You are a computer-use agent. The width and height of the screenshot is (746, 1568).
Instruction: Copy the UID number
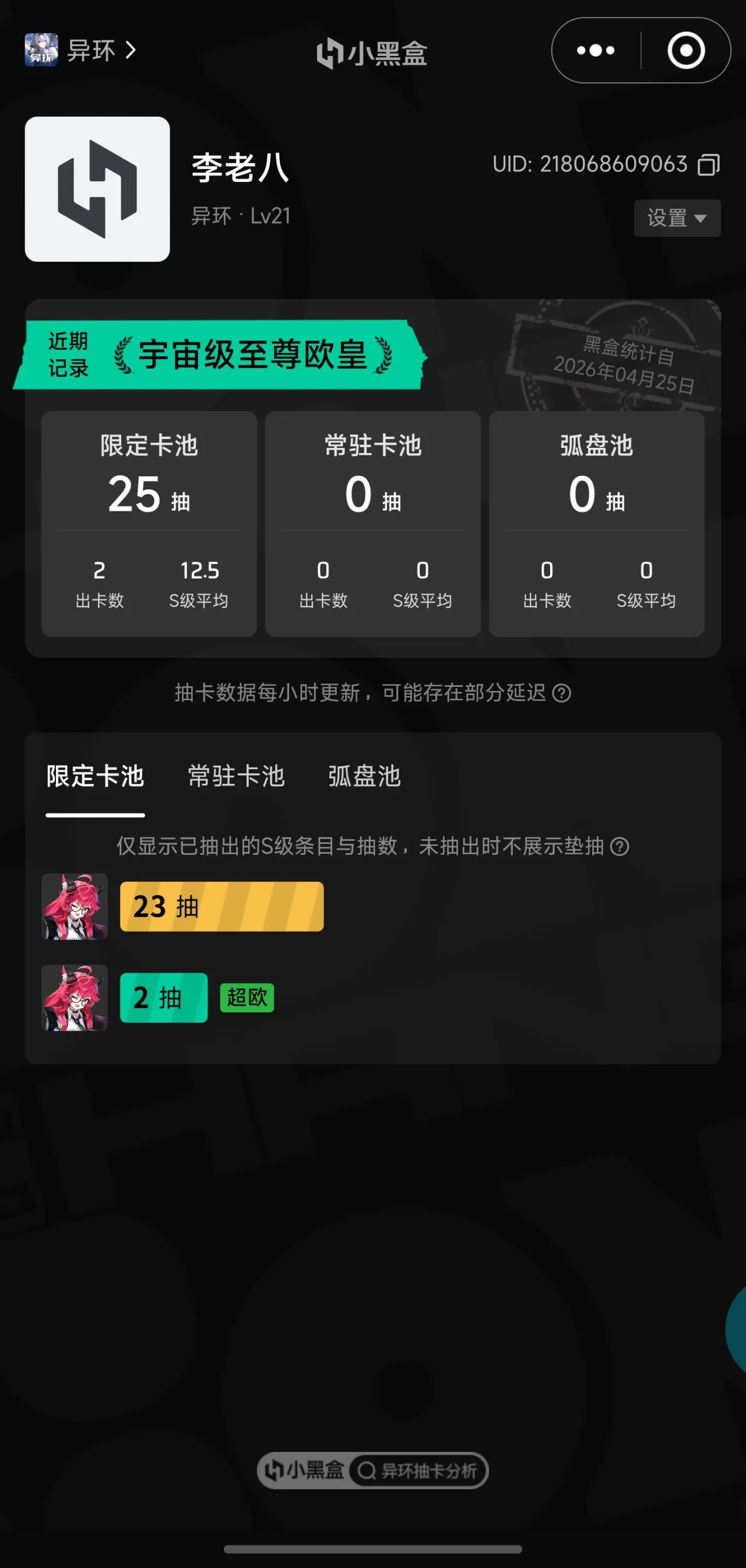(708, 164)
